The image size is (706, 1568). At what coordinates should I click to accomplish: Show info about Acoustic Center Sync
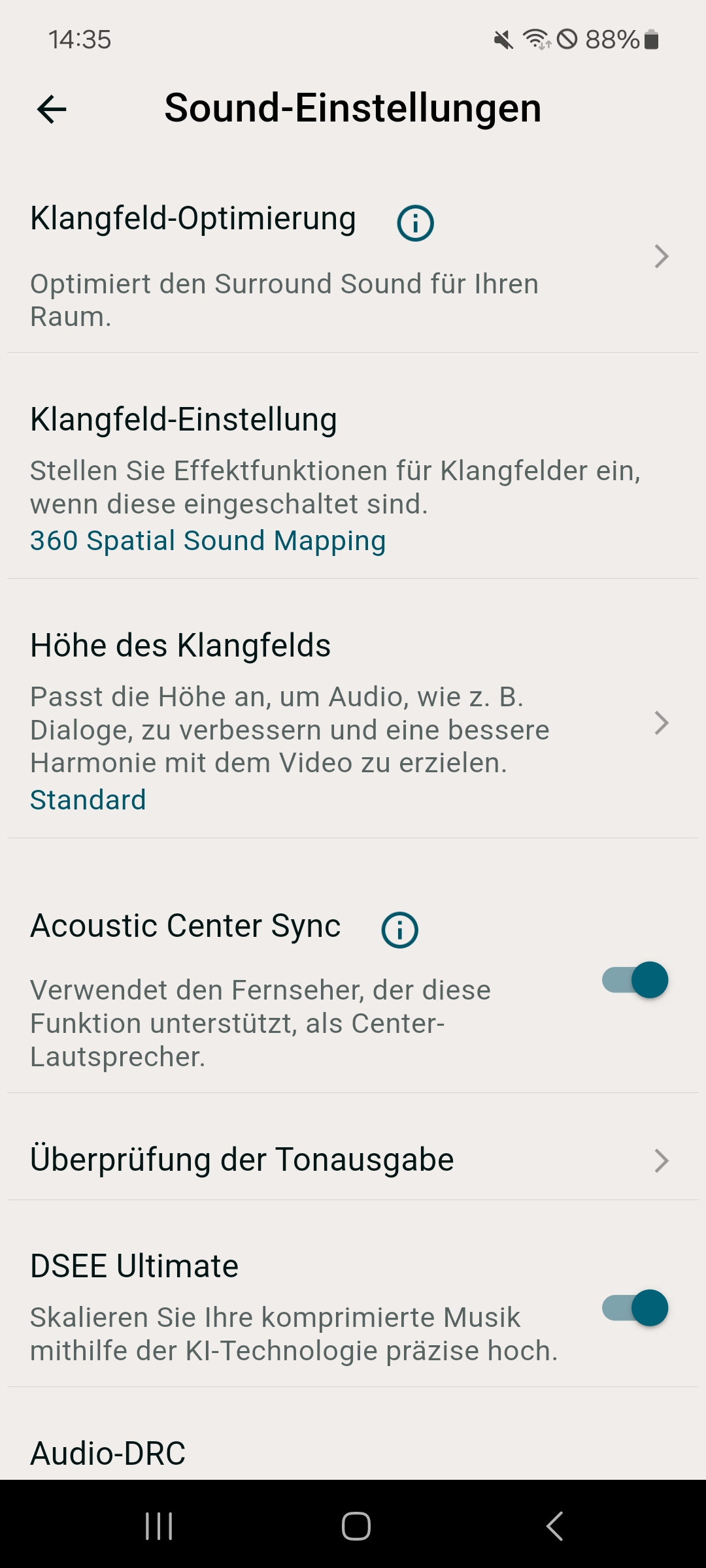[399, 930]
